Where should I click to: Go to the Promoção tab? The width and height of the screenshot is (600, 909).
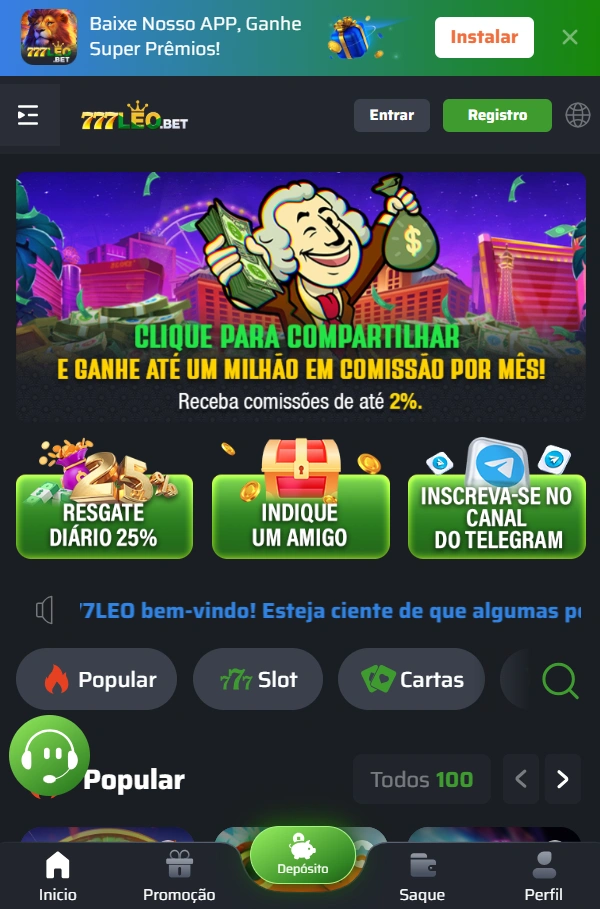[x=179, y=877]
